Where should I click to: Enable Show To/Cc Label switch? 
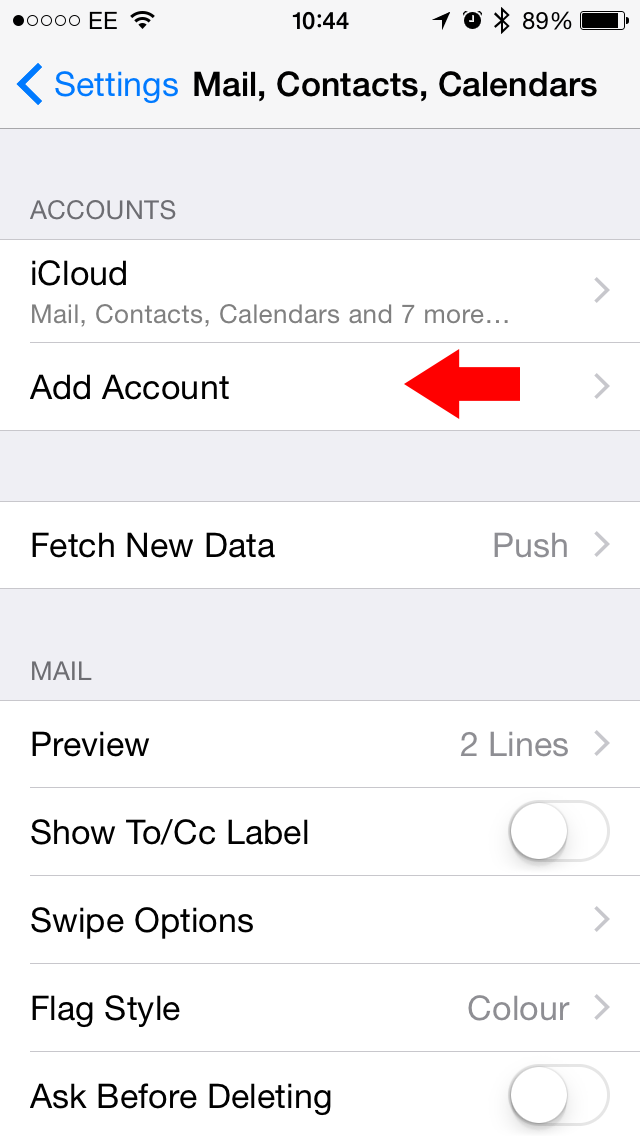tap(558, 832)
